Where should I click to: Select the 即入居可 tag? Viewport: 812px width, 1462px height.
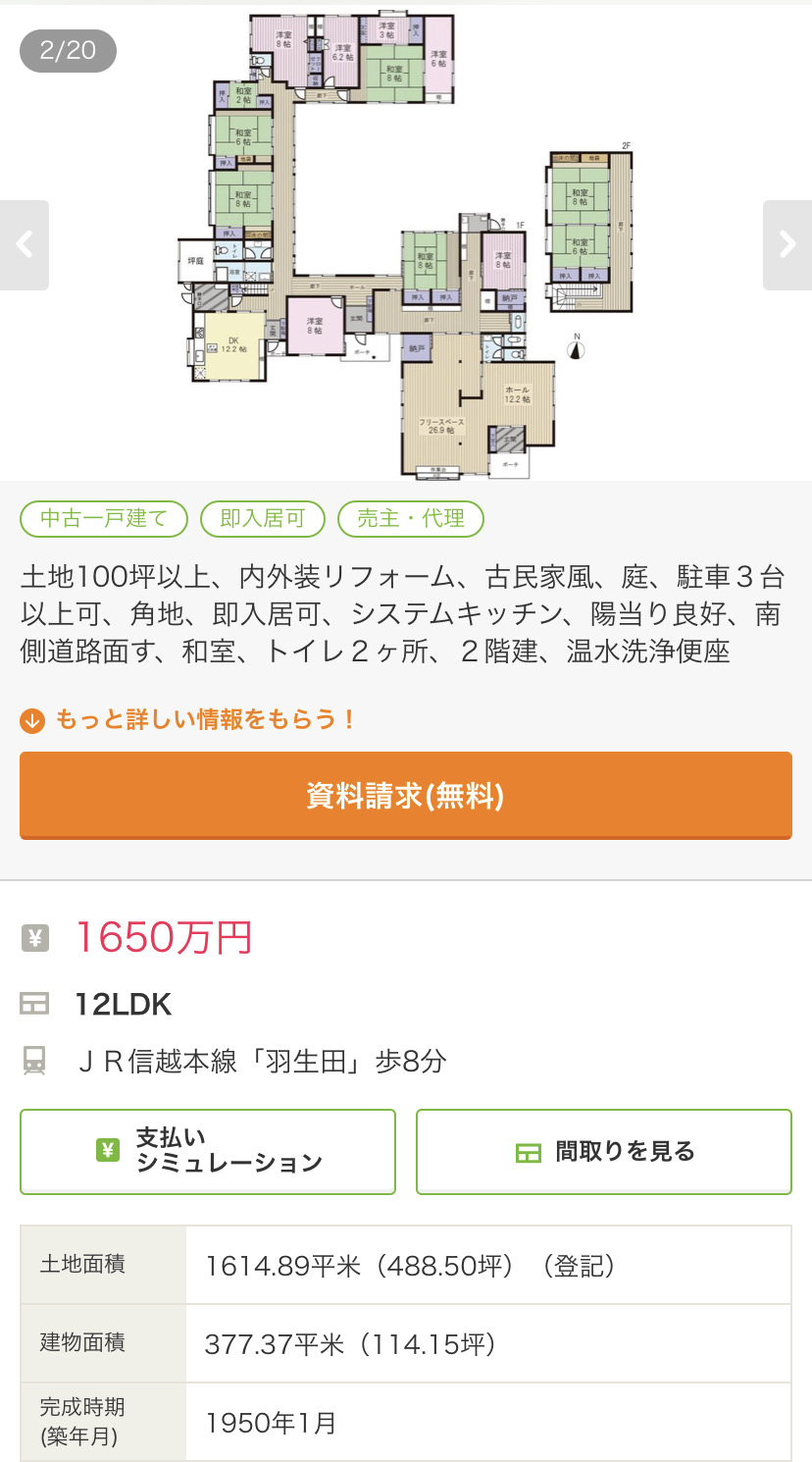[263, 518]
